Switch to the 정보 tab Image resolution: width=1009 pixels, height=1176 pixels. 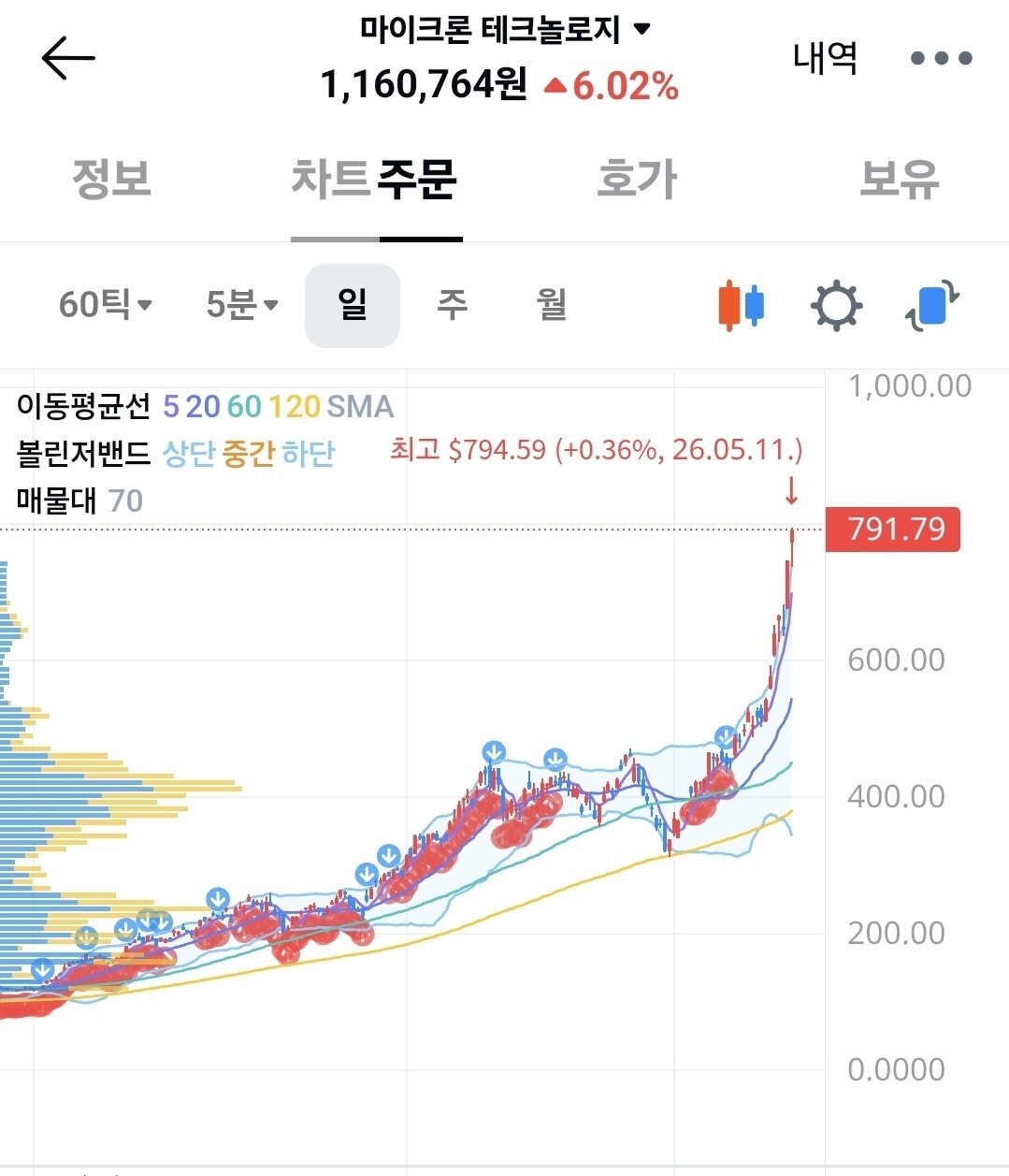coord(112,179)
